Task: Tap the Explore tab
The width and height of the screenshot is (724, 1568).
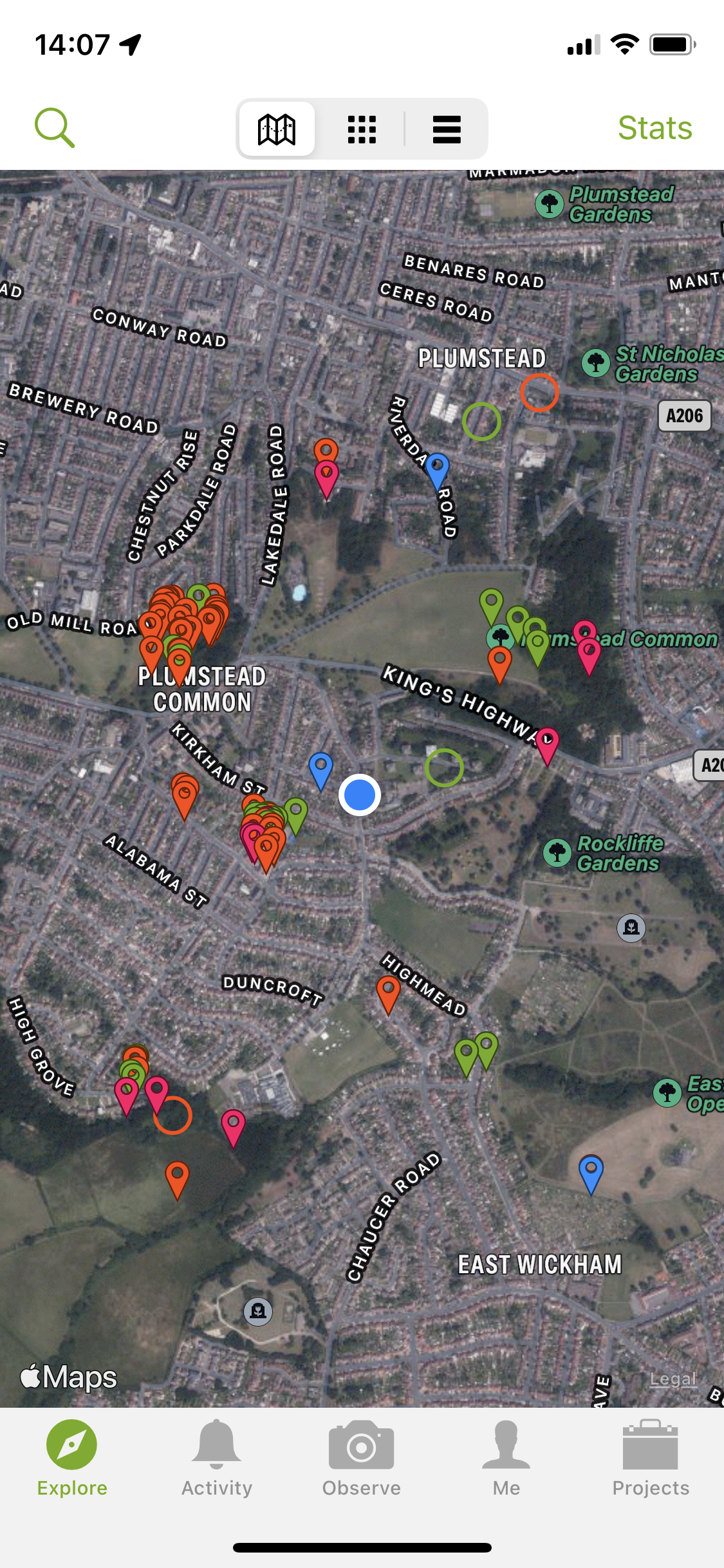Action: tap(72, 1459)
